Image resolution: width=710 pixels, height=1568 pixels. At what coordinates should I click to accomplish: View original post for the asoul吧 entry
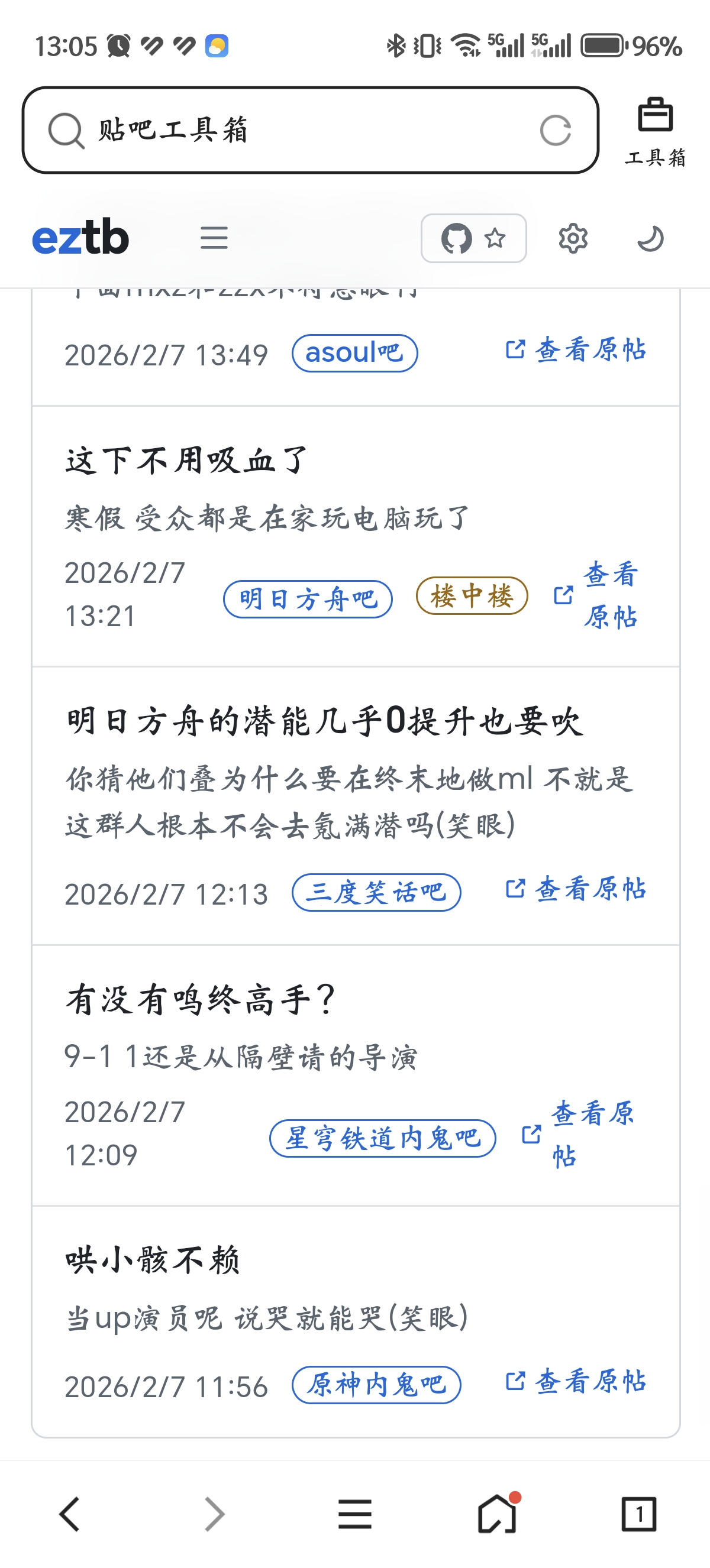[576, 350]
